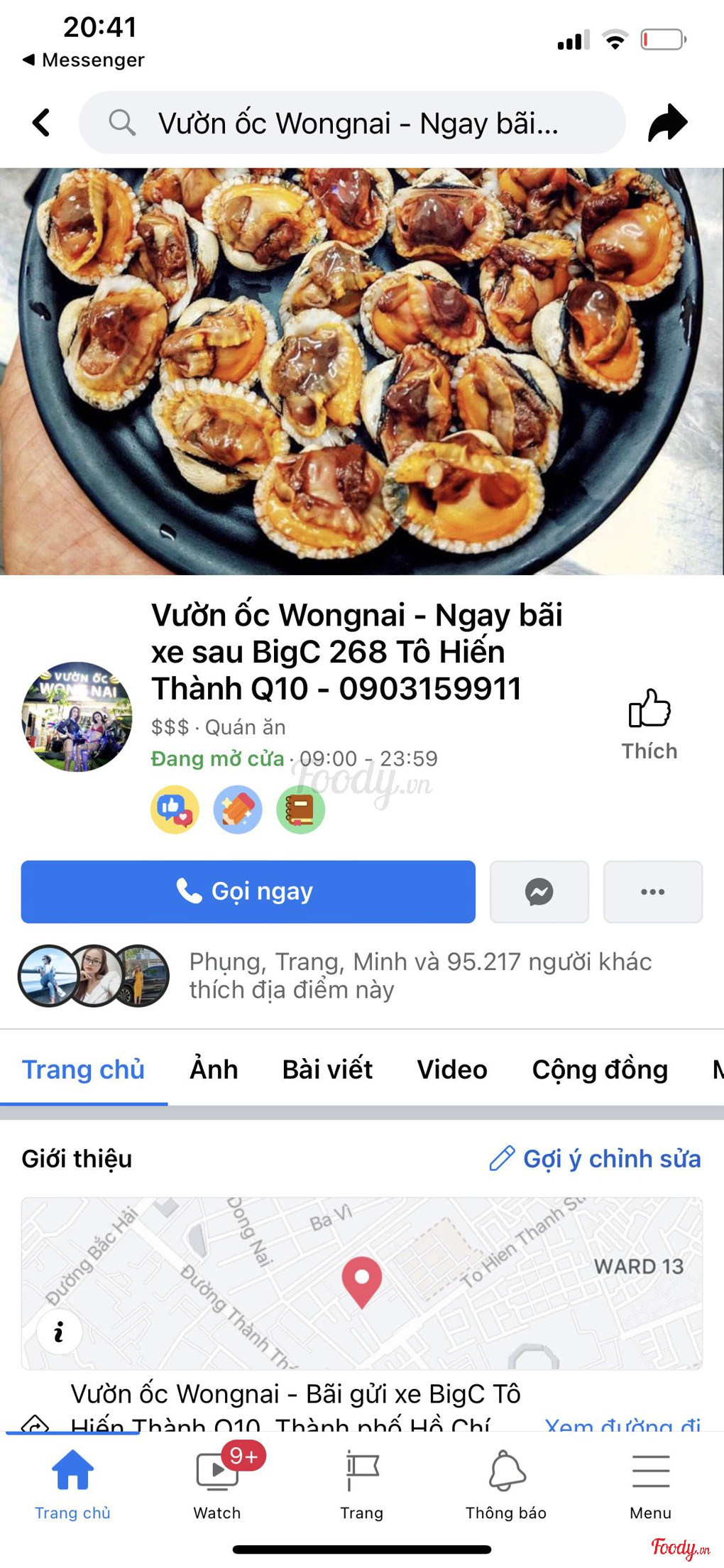The height and width of the screenshot is (1568, 724).
Task: Switch to the Ảnh tab
Action: click(x=214, y=1069)
